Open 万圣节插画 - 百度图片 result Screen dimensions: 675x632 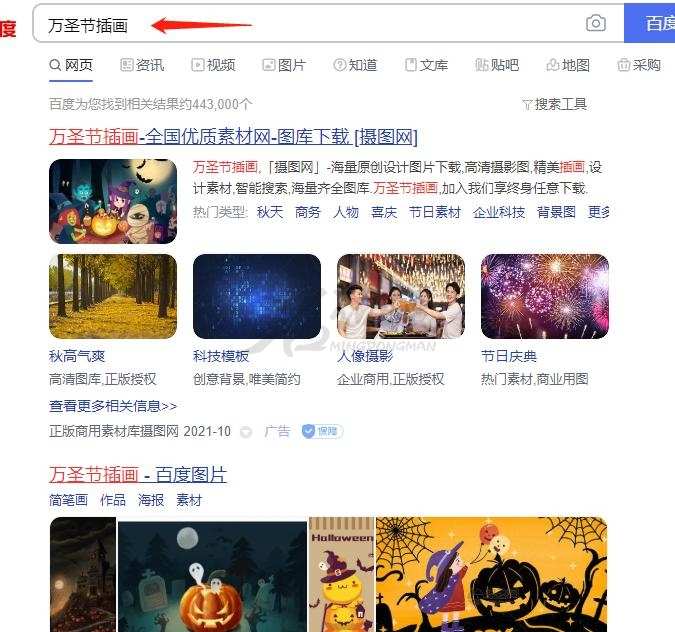point(138,474)
